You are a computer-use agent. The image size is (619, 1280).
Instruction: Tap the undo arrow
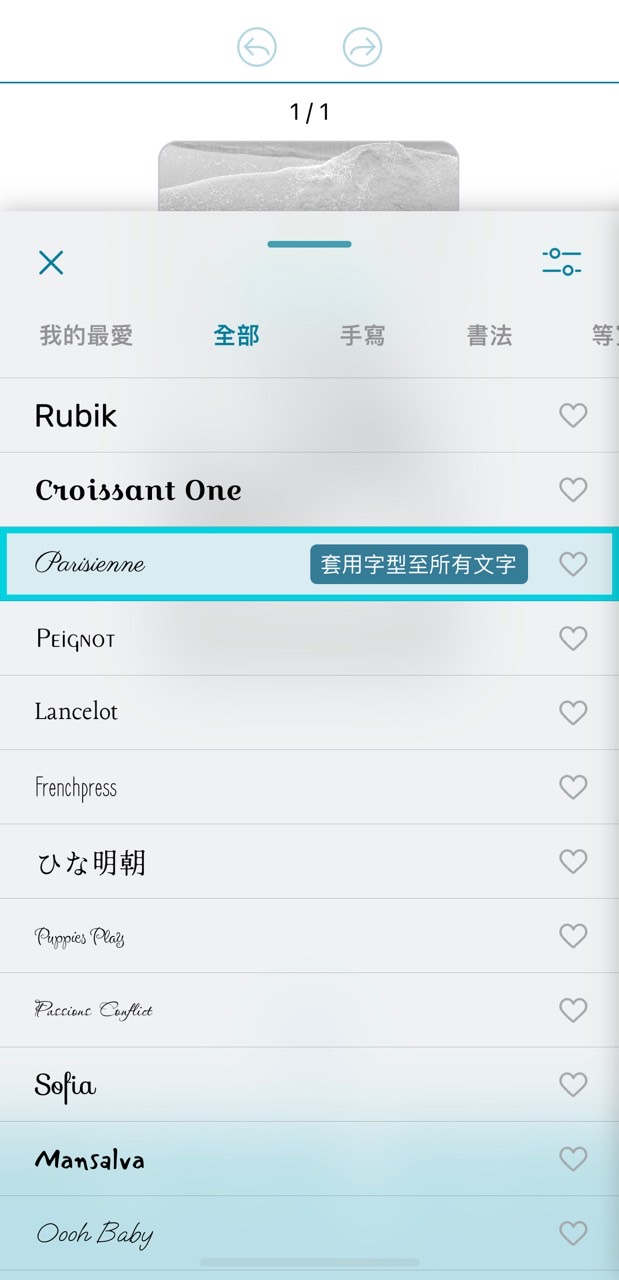tap(257, 47)
